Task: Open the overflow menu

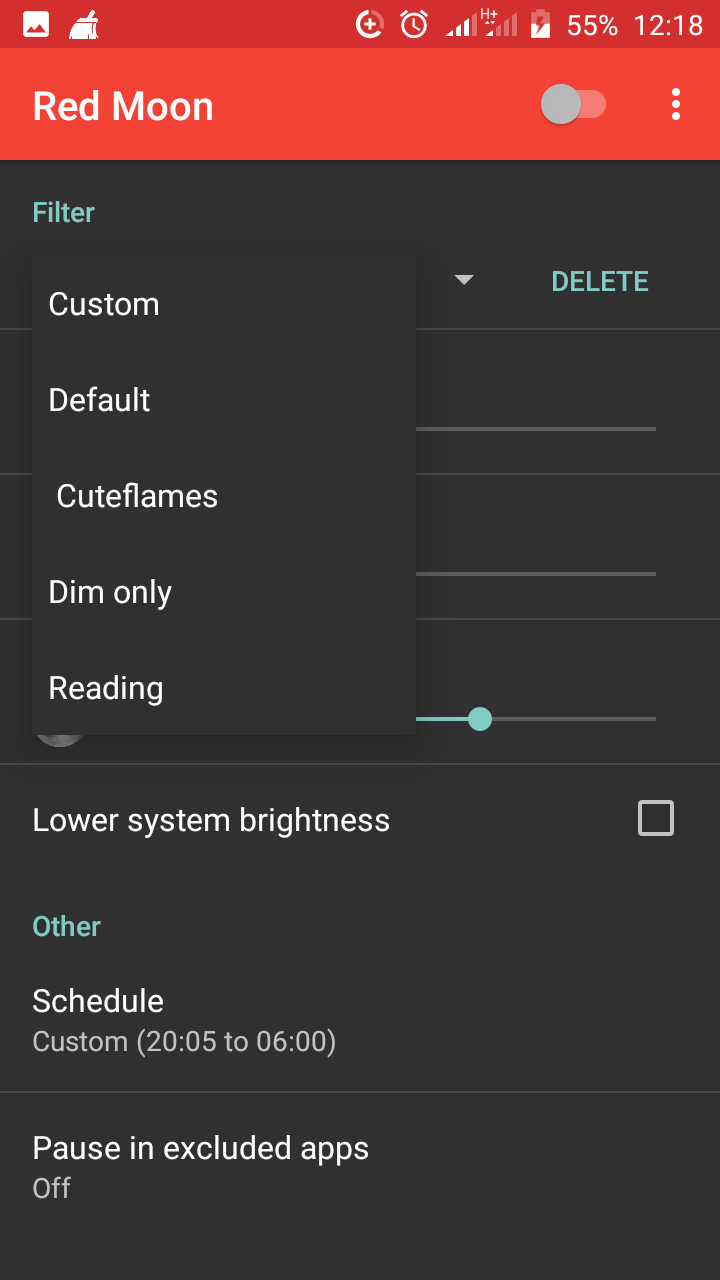Action: point(676,105)
